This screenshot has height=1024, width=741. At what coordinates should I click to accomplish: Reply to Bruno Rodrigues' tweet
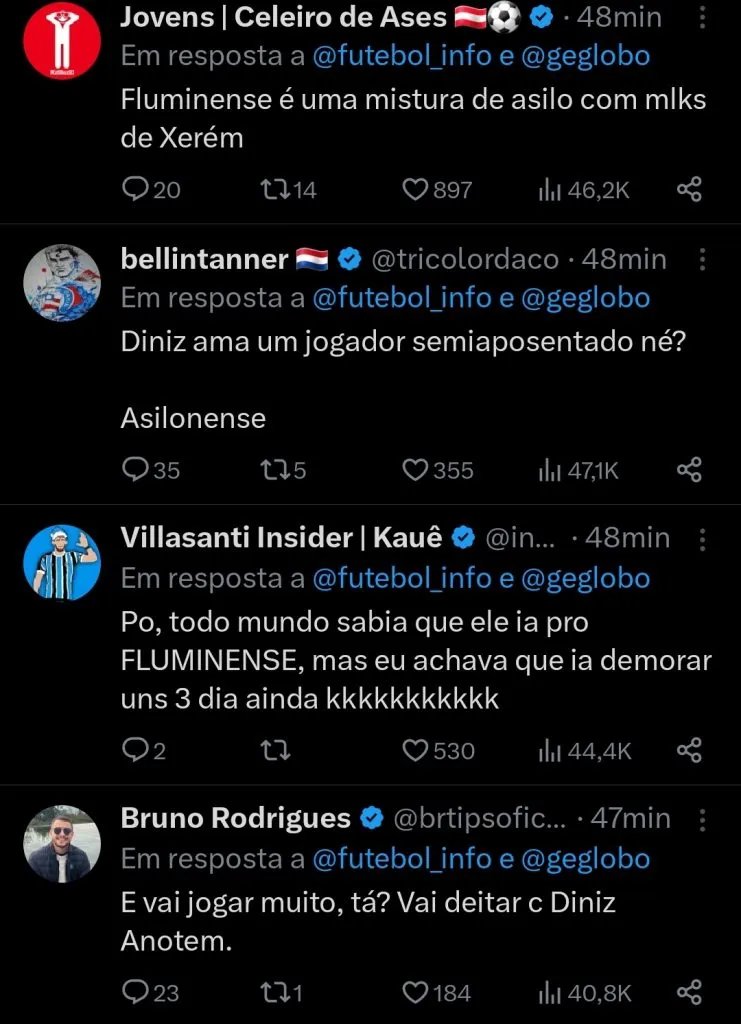pyautogui.click(x=136, y=992)
